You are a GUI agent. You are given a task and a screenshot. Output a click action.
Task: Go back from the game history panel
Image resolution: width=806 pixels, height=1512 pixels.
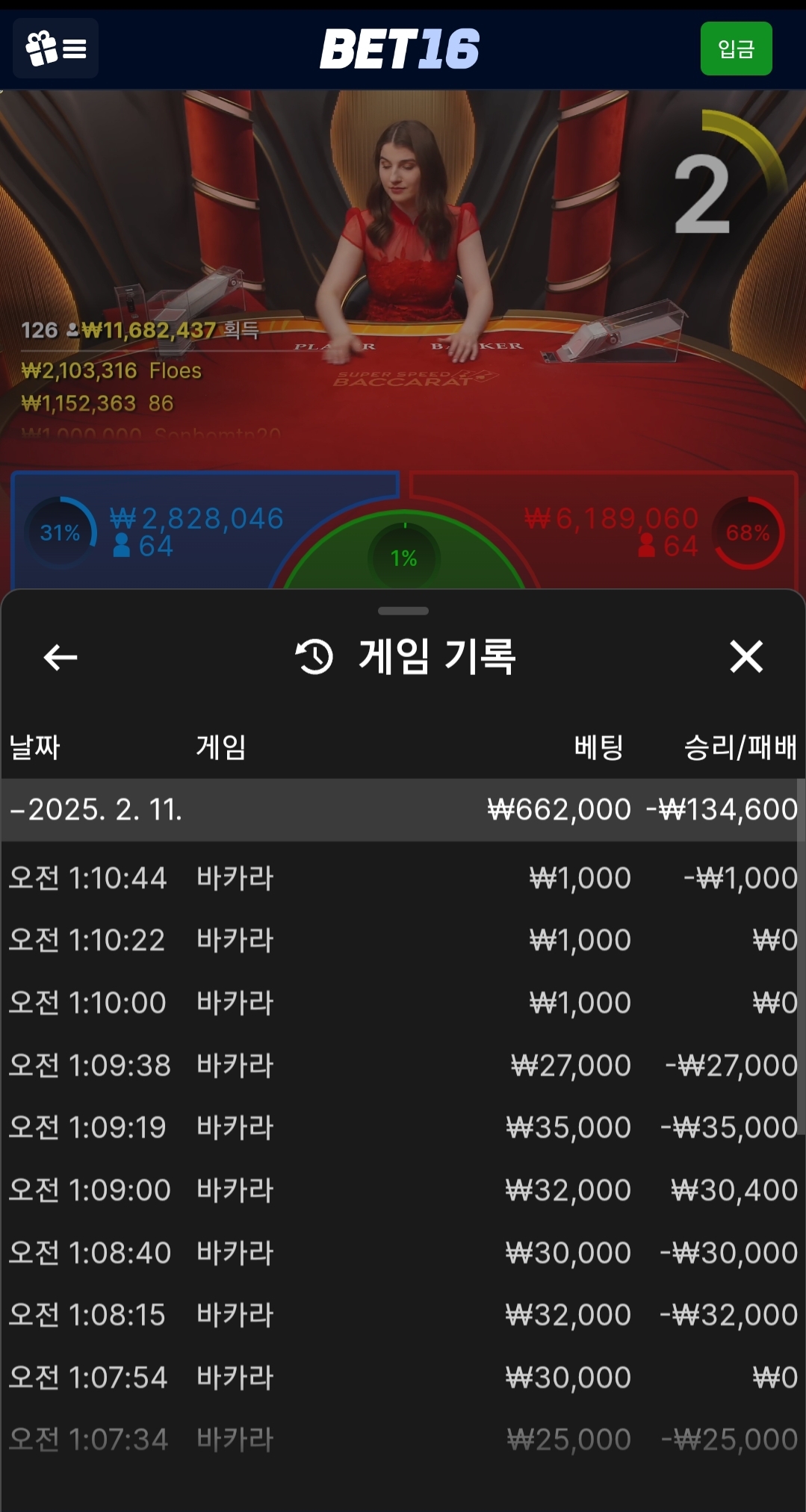pos(61,657)
